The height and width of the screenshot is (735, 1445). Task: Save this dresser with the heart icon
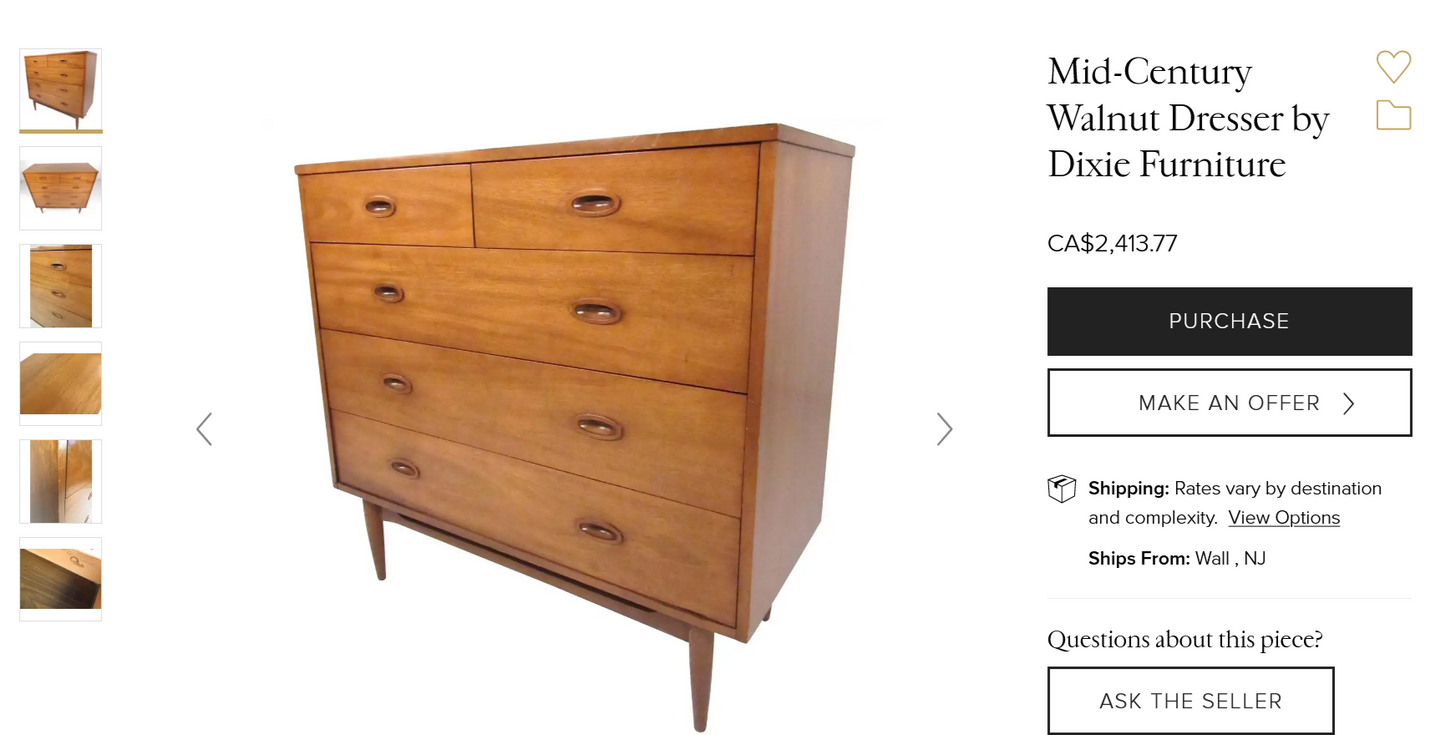pos(1393,67)
